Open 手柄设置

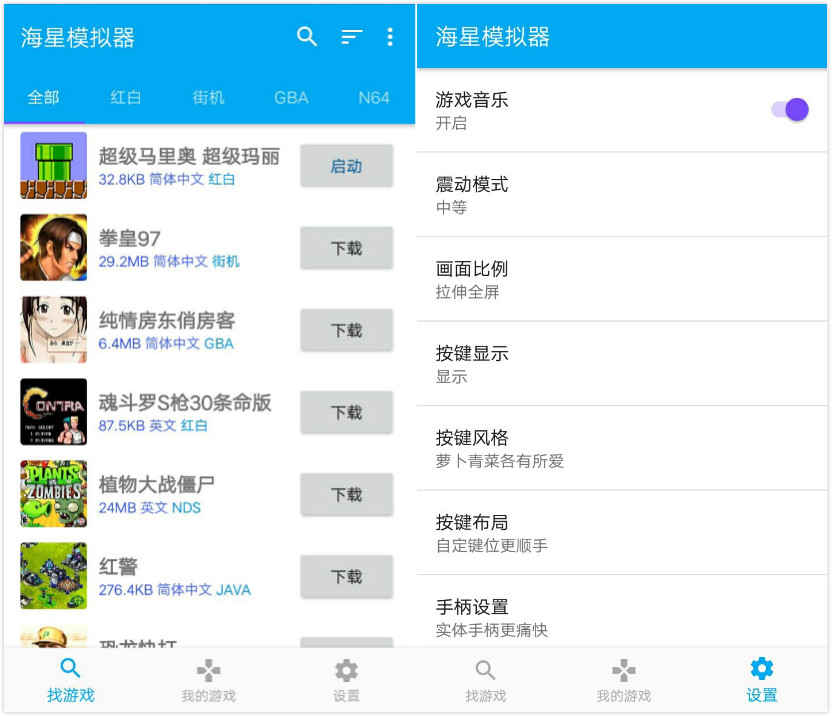[x=622, y=616]
